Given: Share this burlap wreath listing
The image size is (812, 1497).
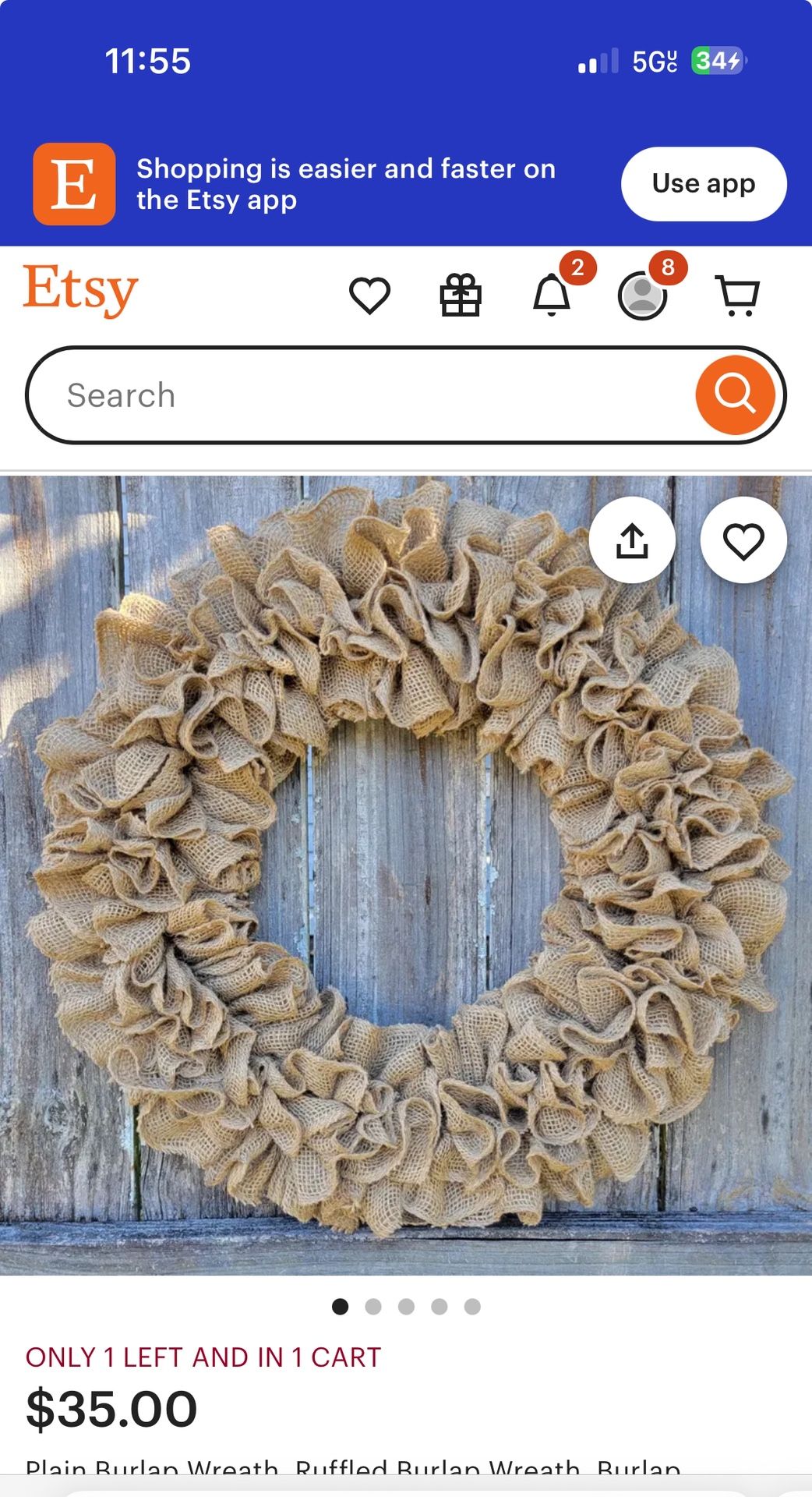Looking at the screenshot, I should (632, 540).
